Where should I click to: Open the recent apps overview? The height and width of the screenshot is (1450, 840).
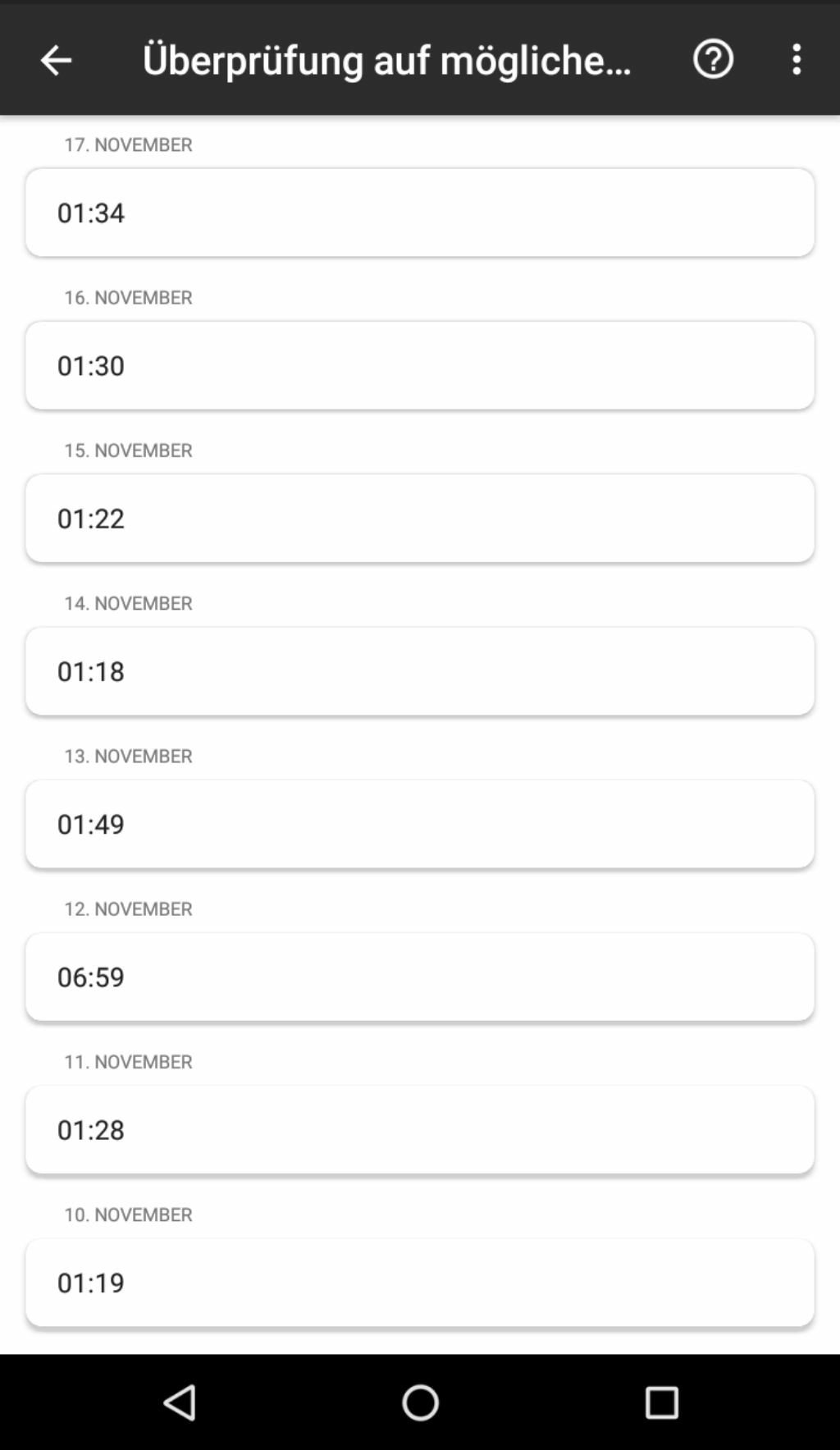point(661,1402)
